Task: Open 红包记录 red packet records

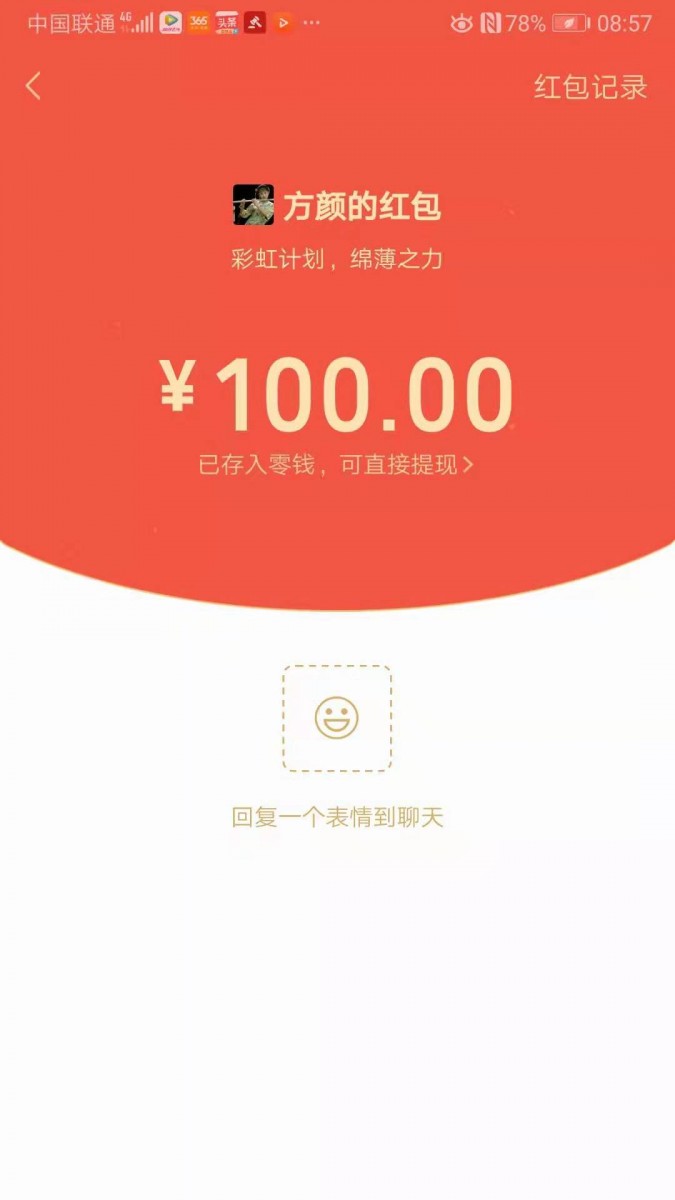Action: click(x=590, y=88)
